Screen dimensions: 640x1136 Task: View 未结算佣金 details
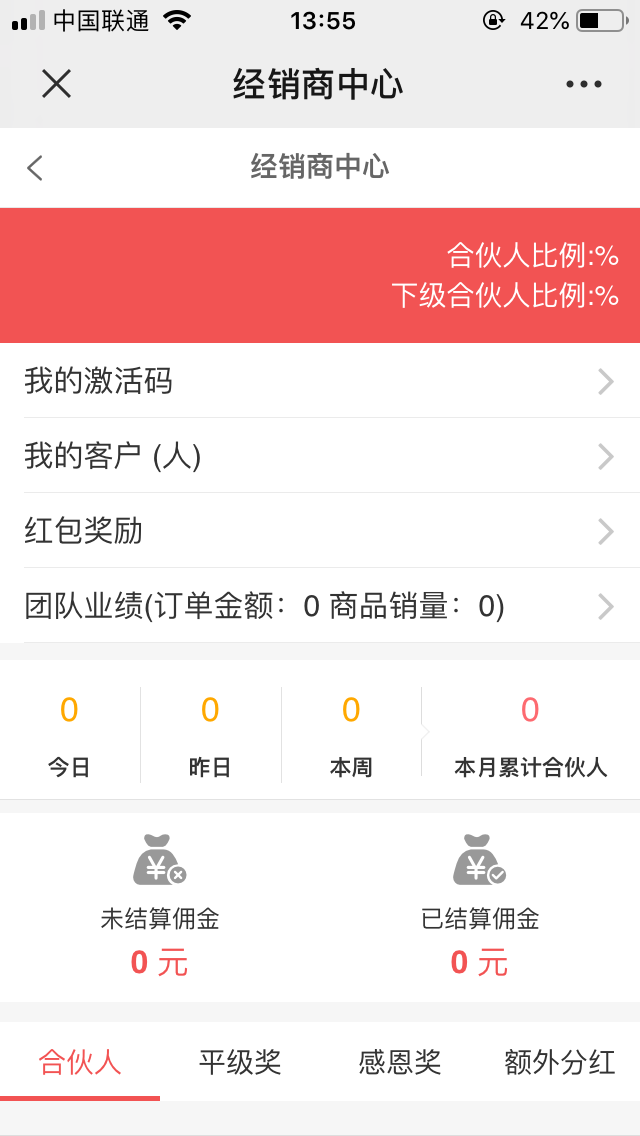point(160,905)
